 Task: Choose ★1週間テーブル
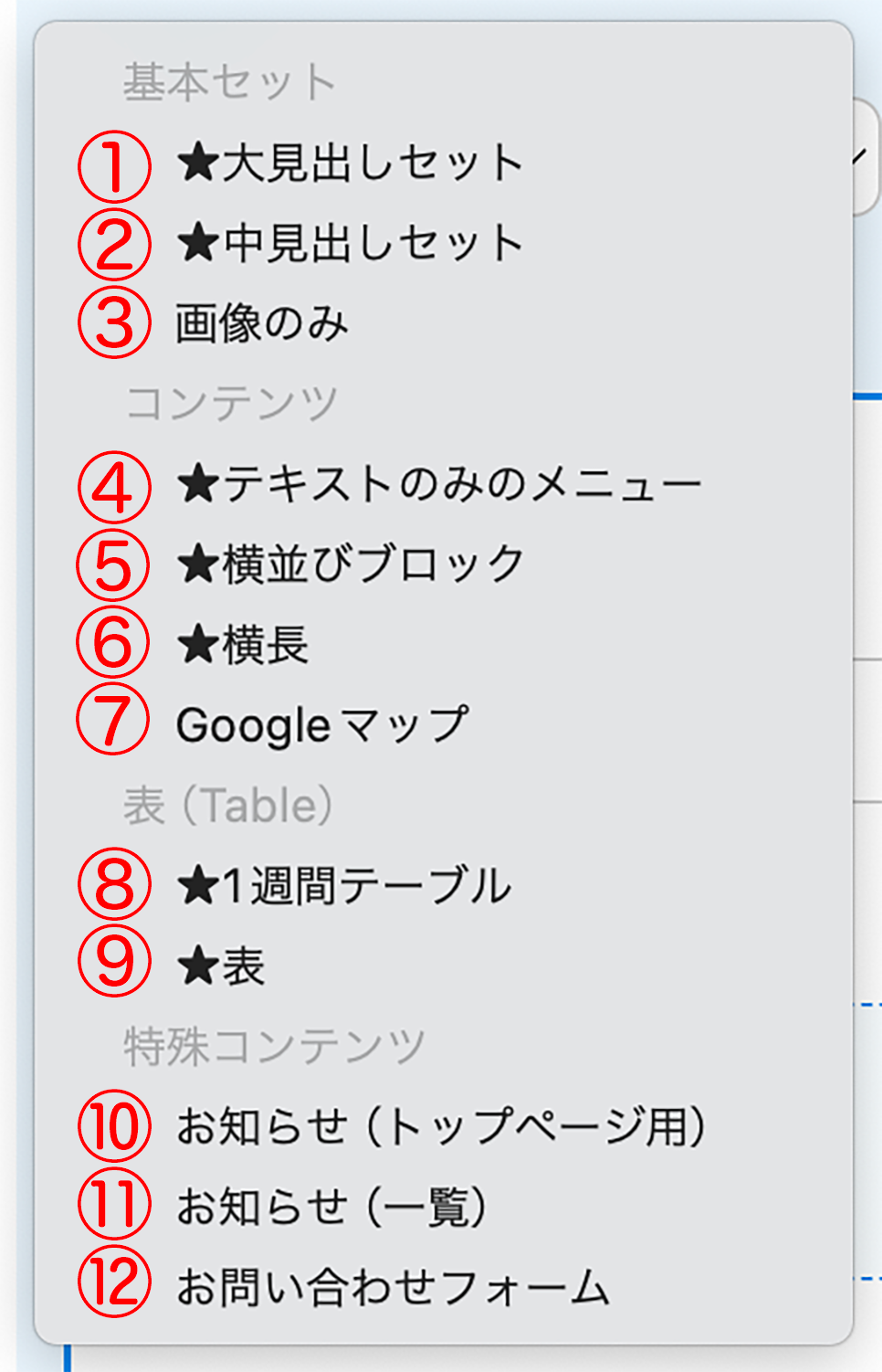click(x=344, y=886)
